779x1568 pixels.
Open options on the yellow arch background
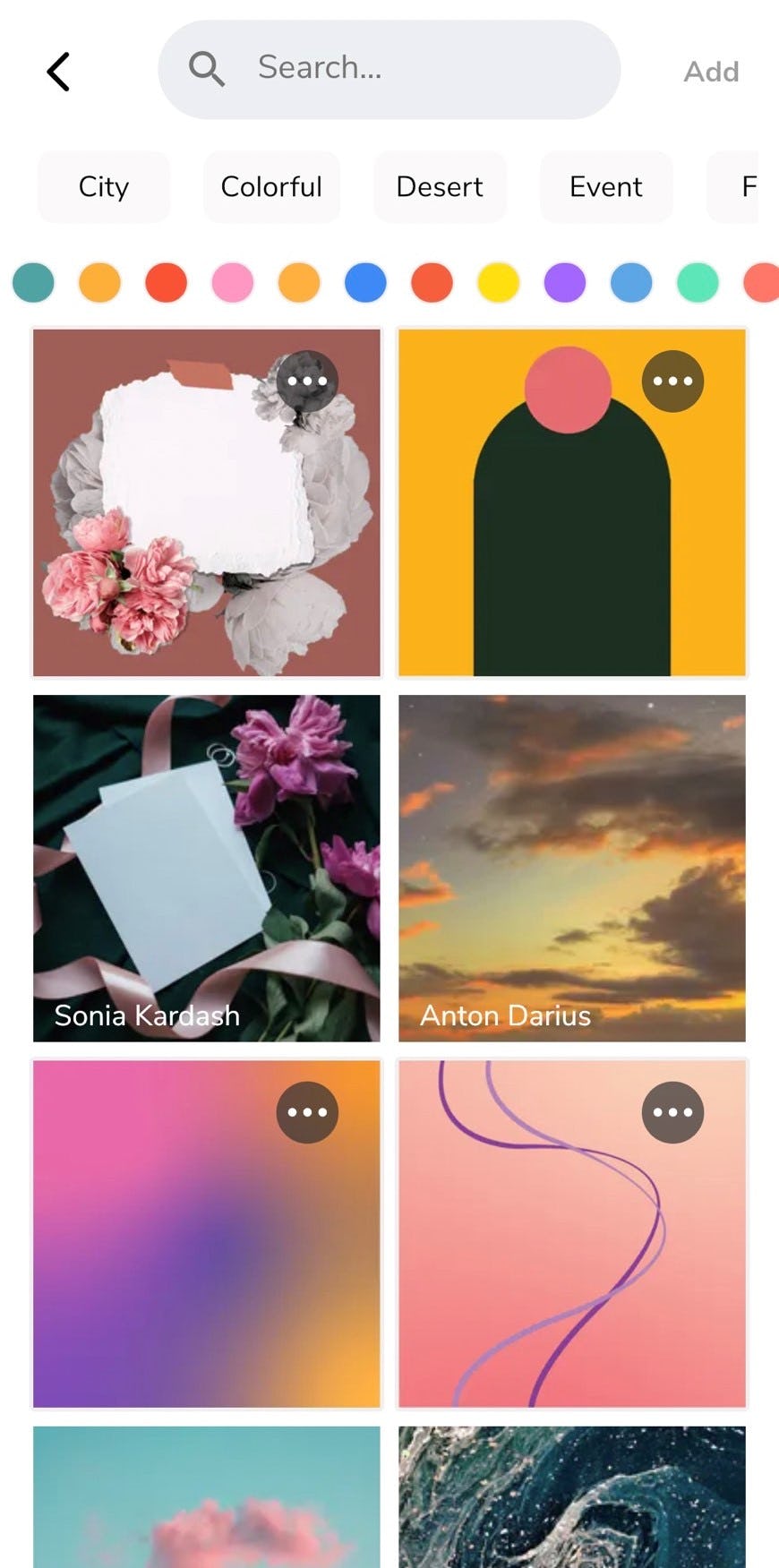pyautogui.click(x=672, y=381)
